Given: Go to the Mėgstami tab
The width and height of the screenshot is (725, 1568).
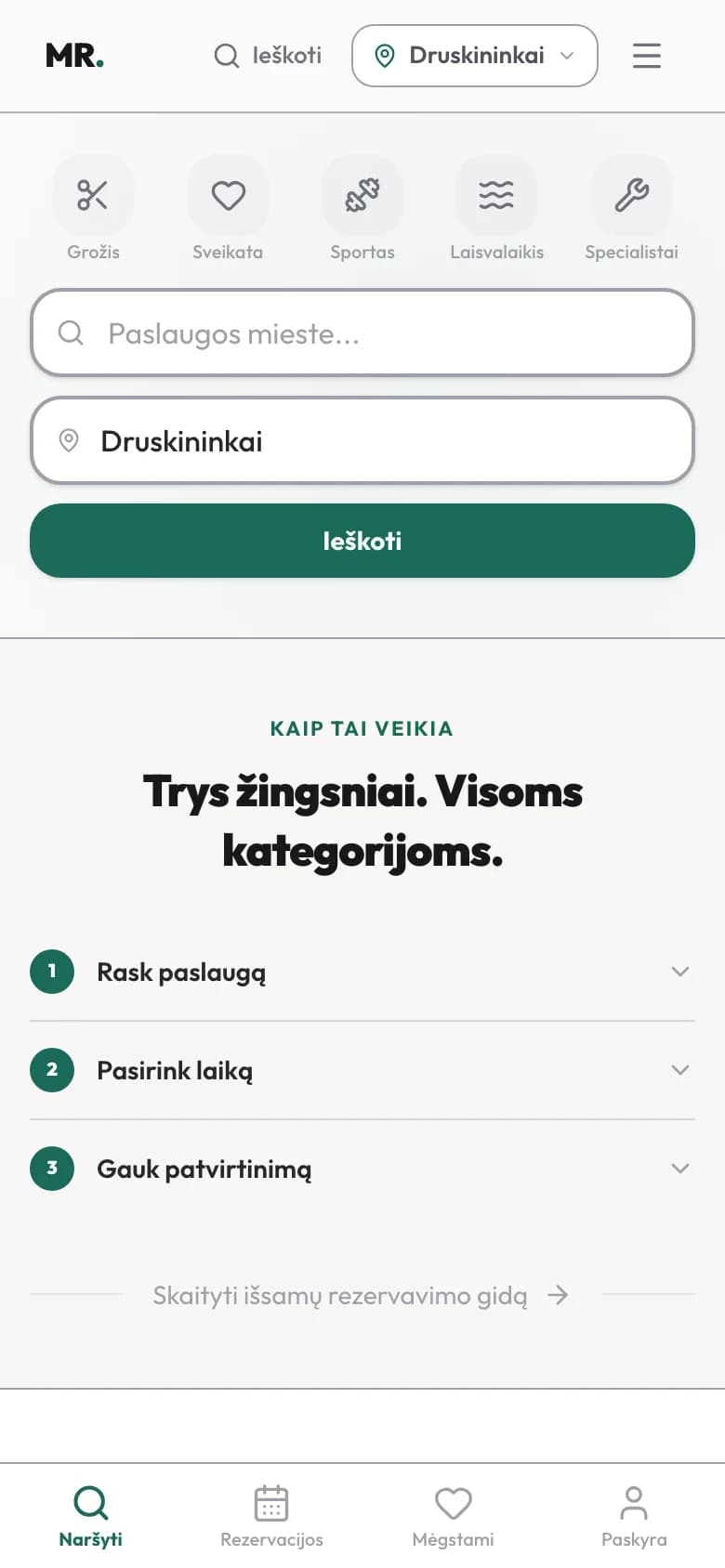Looking at the screenshot, I should point(453,1516).
